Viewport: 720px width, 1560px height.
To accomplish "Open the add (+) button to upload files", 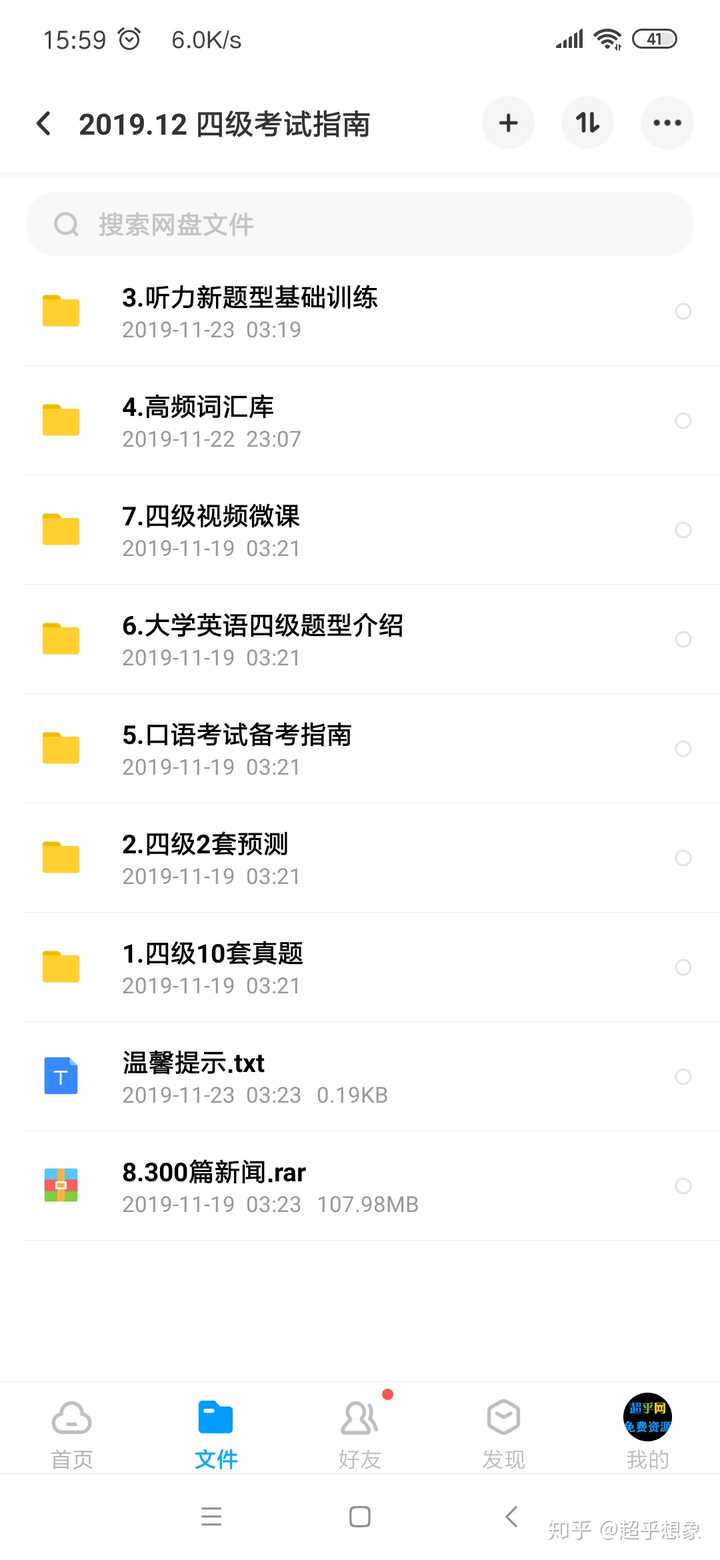I will coord(508,122).
